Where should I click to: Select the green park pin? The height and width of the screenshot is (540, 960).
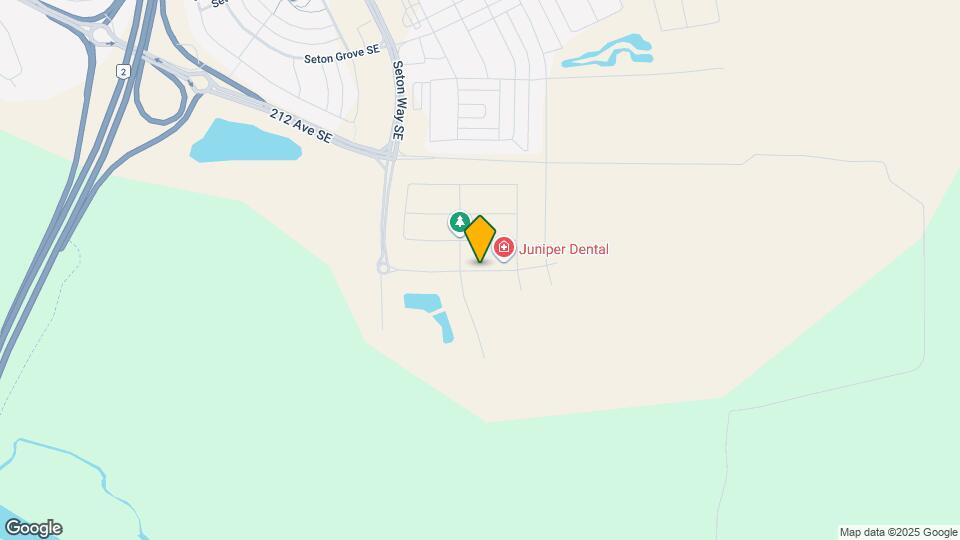(x=458, y=222)
